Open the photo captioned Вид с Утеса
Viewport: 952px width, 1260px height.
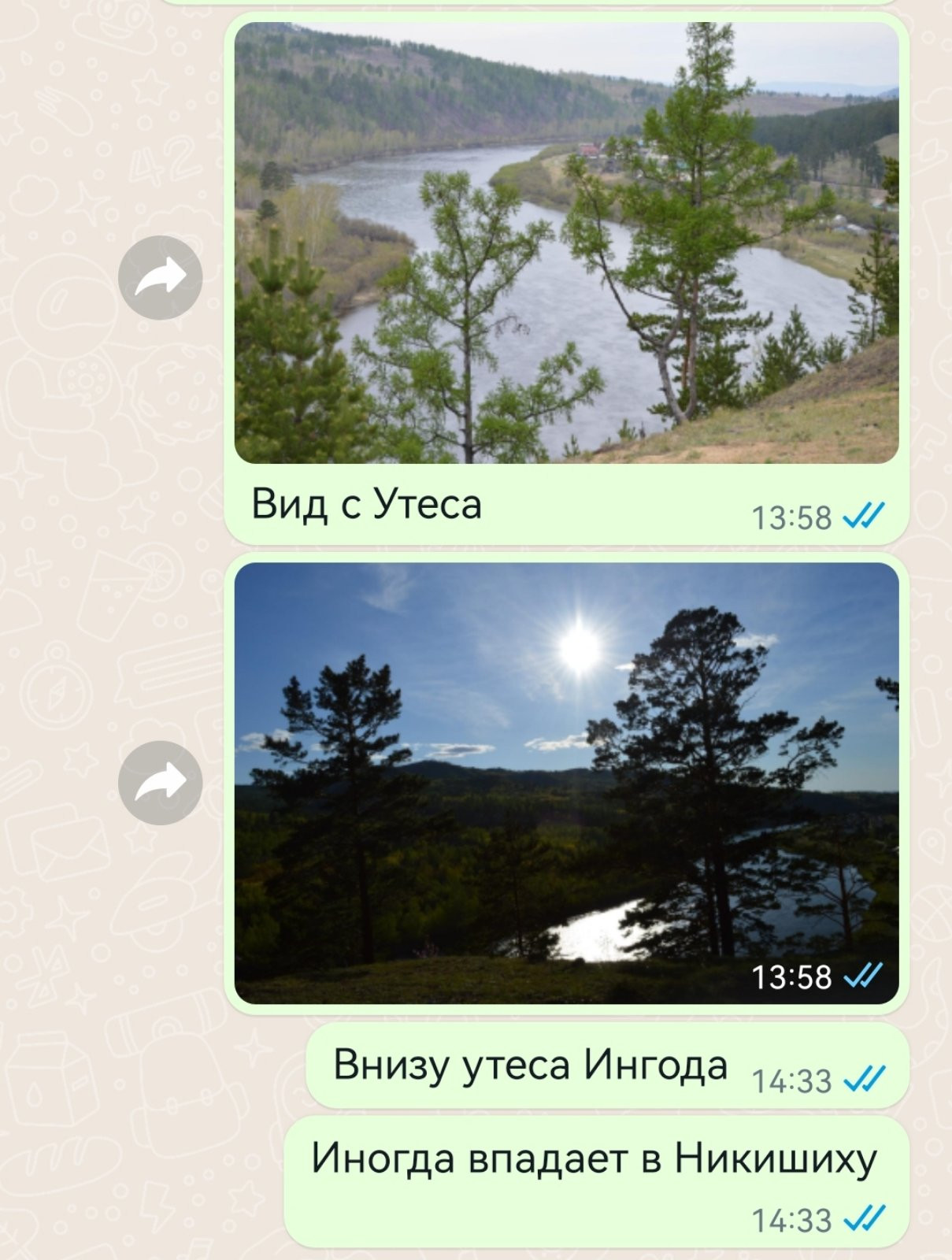tap(566, 243)
